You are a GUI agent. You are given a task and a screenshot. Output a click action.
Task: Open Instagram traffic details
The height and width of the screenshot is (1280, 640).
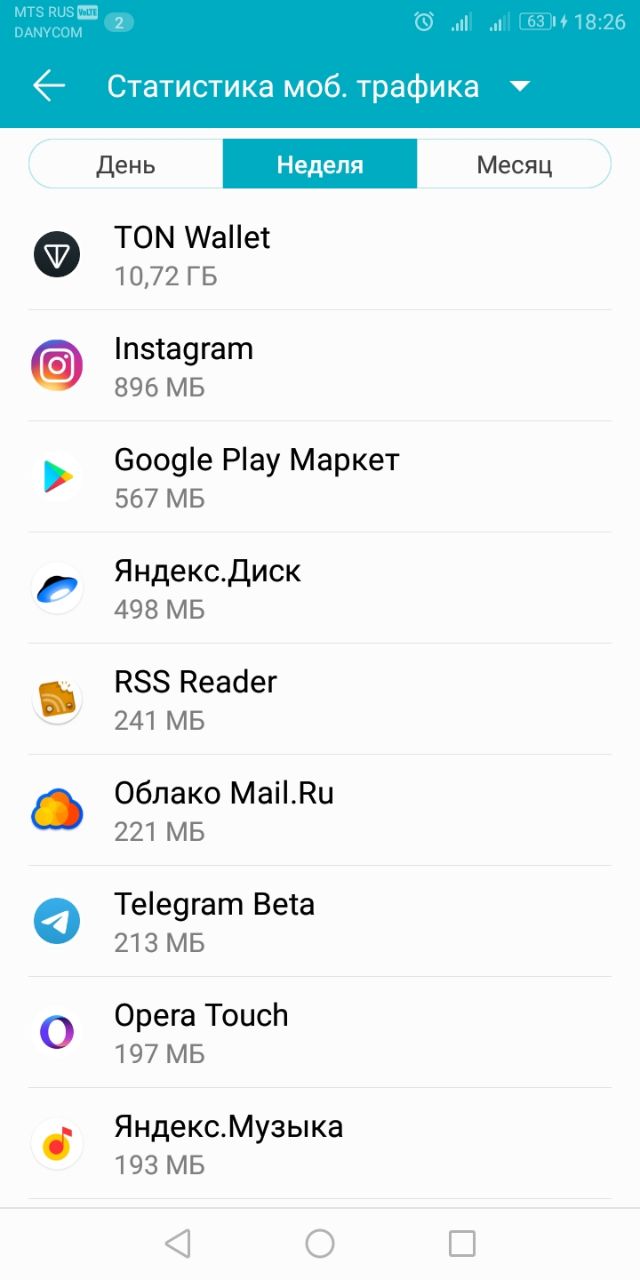[320, 366]
